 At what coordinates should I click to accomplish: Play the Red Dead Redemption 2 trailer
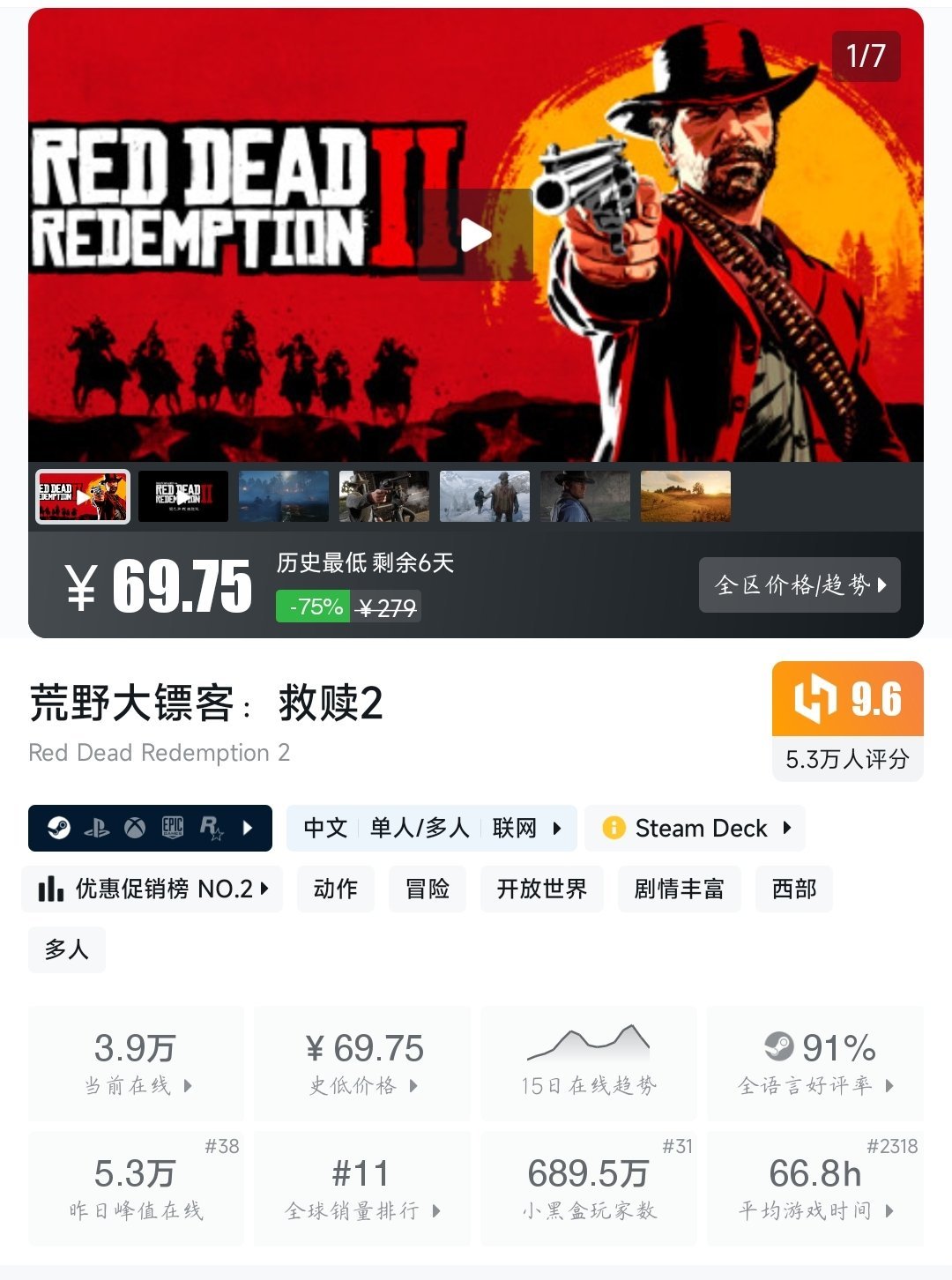476,234
